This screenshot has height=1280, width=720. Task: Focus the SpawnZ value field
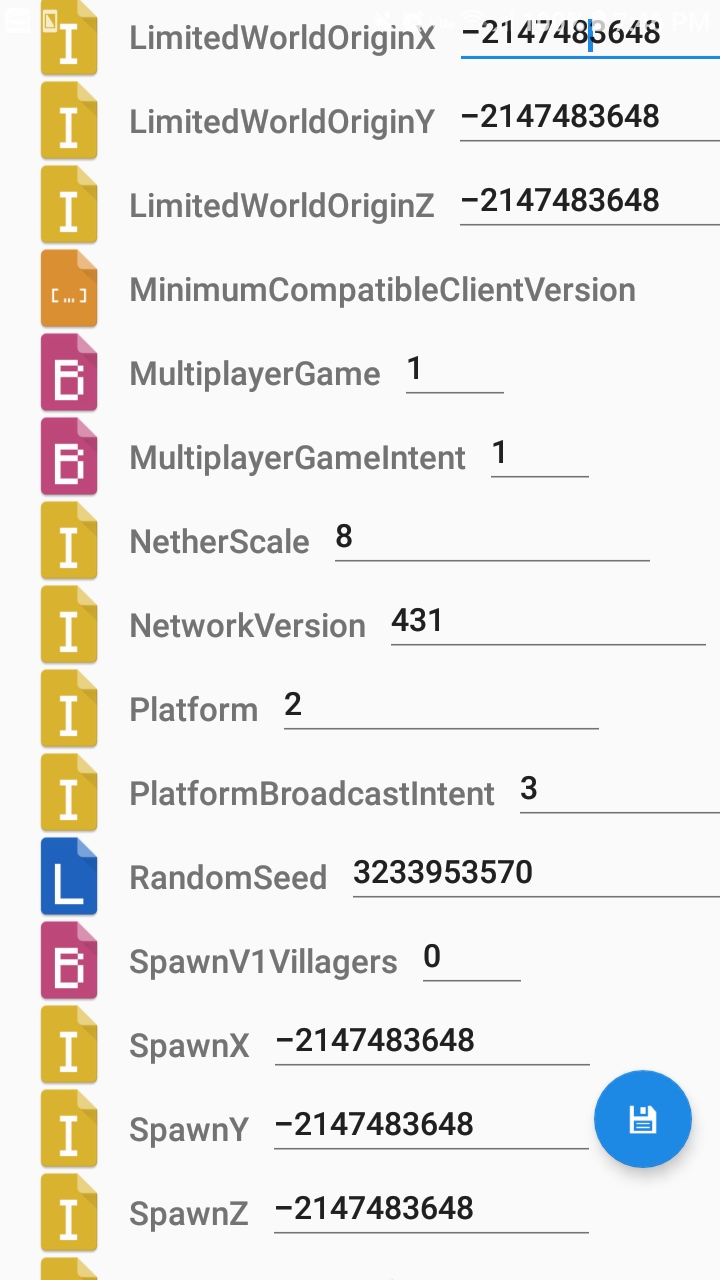[x=431, y=1210]
